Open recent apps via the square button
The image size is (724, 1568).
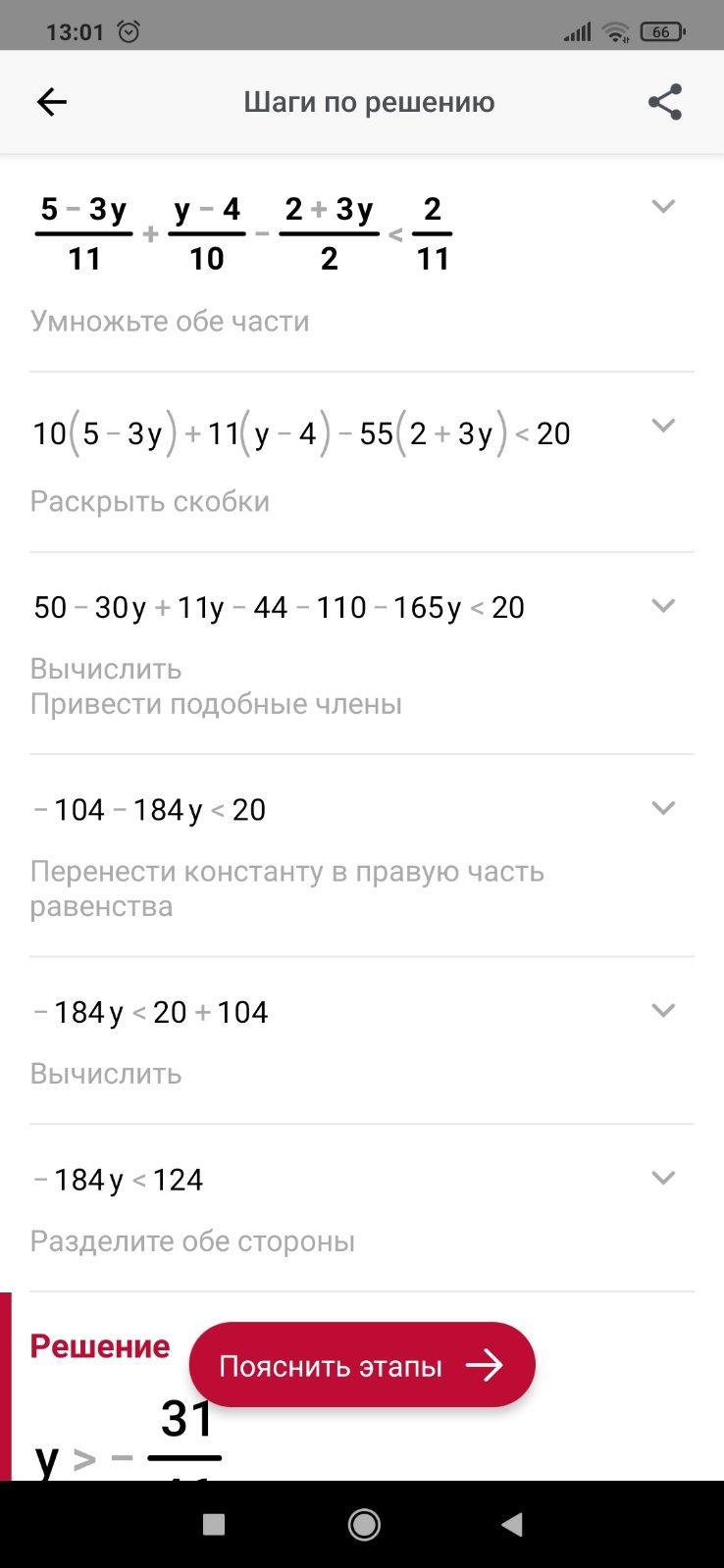pos(213,1525)
